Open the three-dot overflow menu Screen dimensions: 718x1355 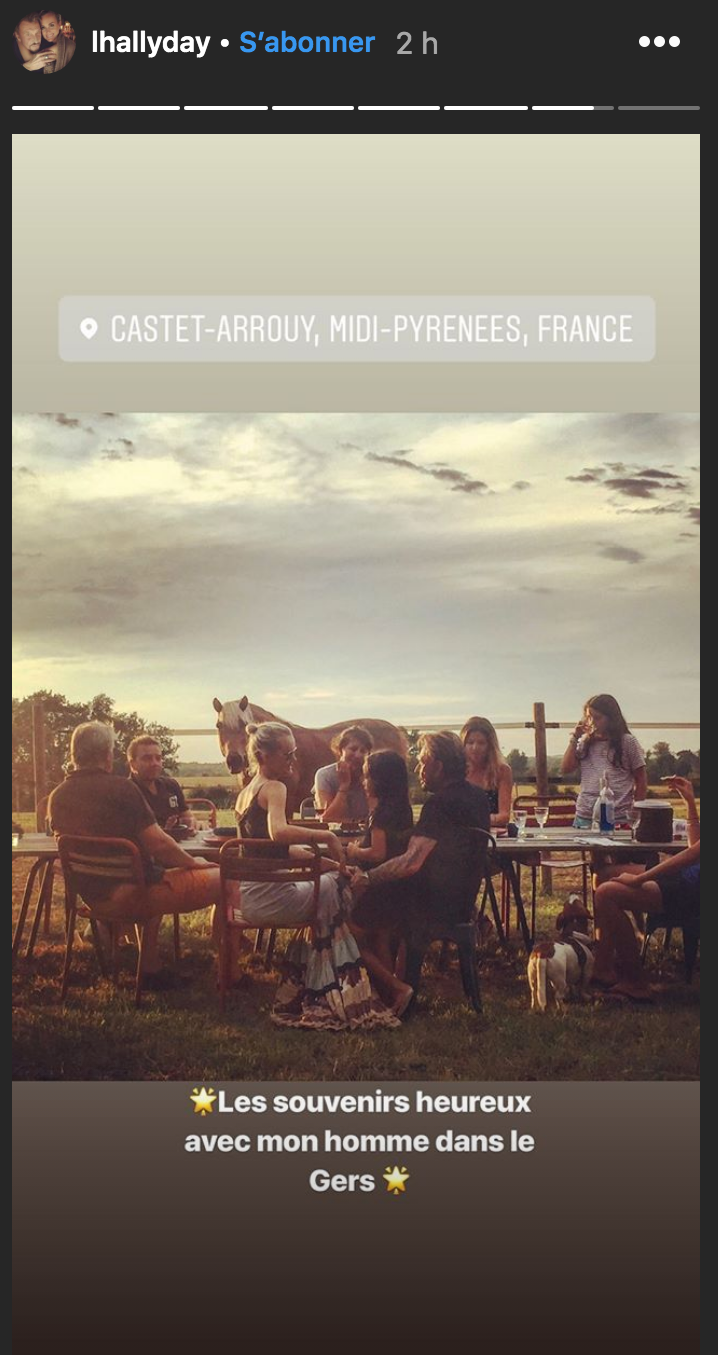659,42
